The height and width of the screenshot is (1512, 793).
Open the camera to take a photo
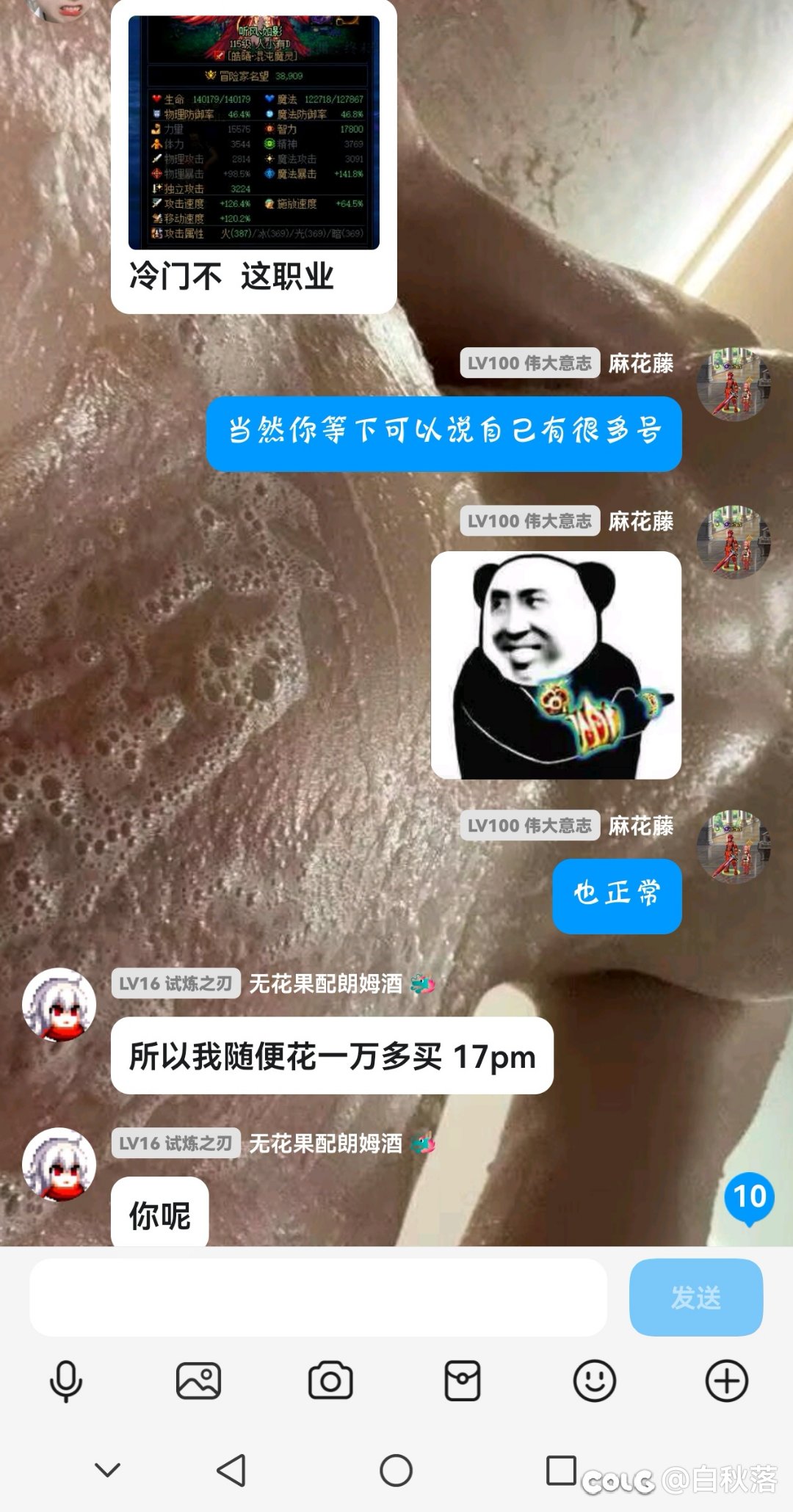(330, 1381)
